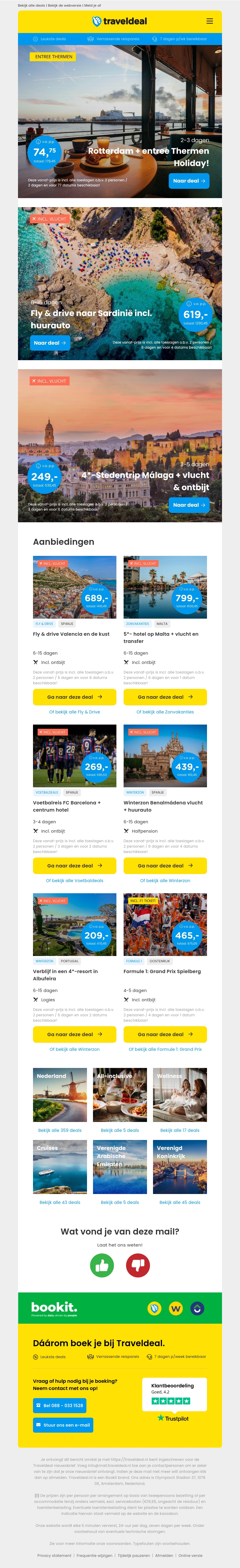Tap Naar deal on Sardinië fly & drive
This screenshot has height=1568, width=240.
pyautogui.click(x=50, y=343)
